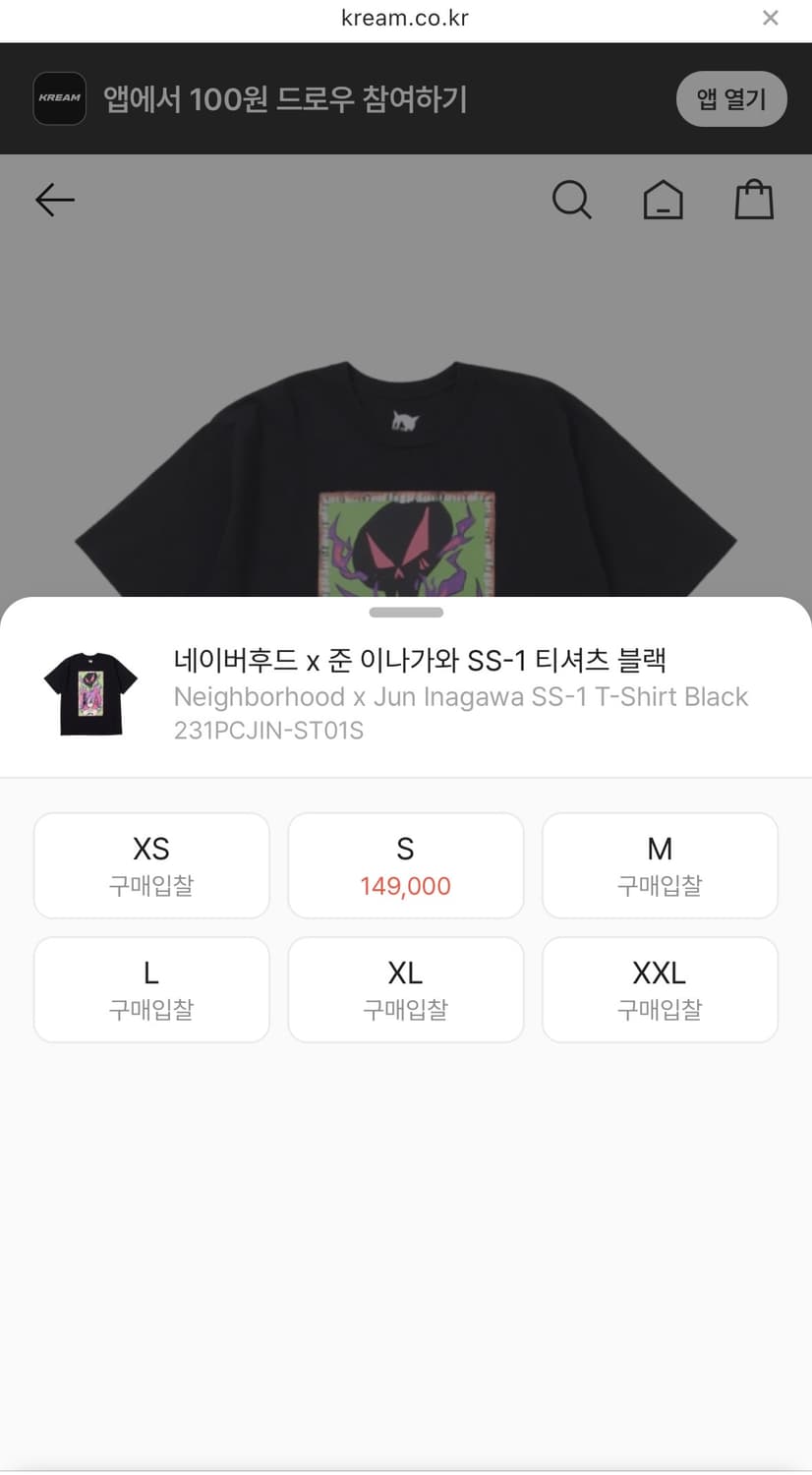Click the kream.co.kr address label
The image size is (812, 1475).
point(405,17)
